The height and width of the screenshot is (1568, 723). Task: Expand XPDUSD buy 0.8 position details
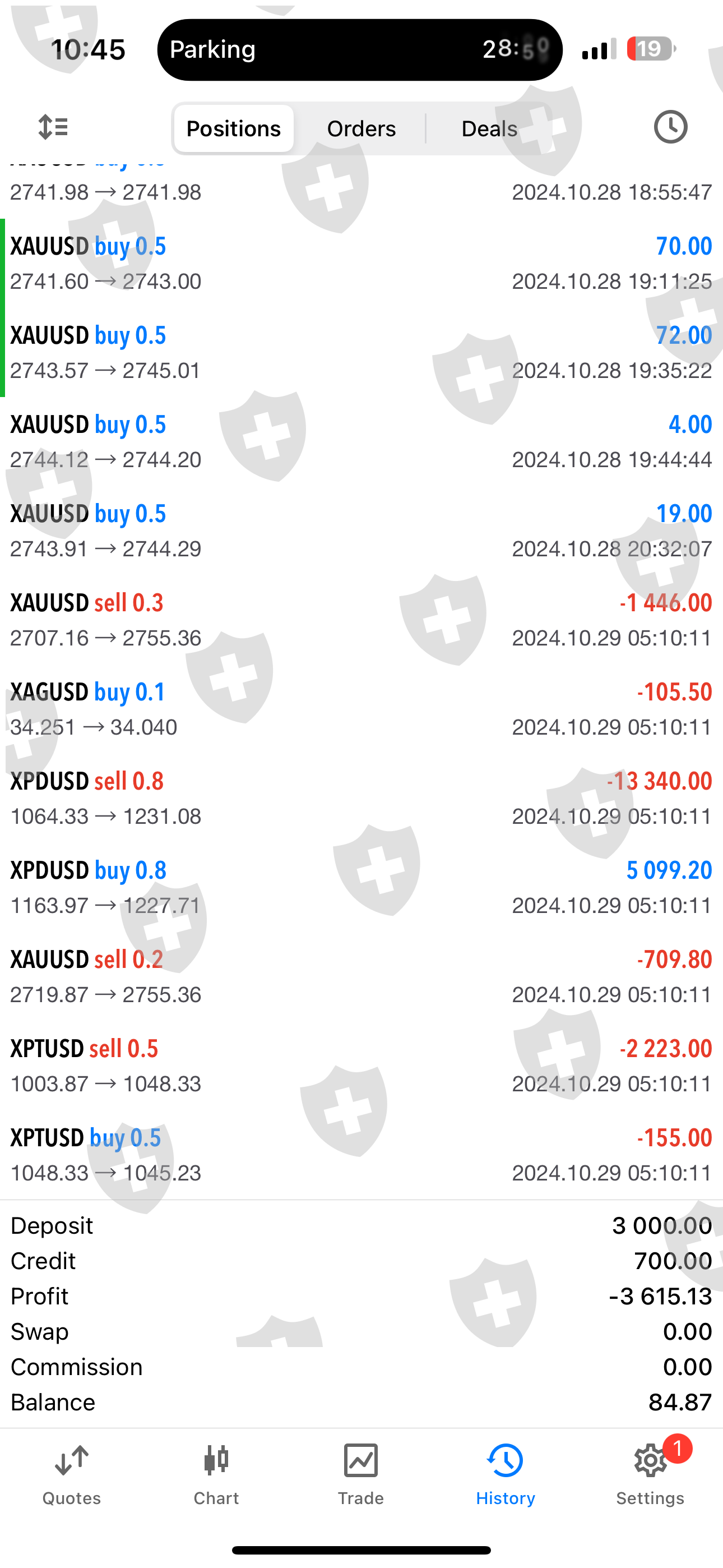click(x=361, y=888)
